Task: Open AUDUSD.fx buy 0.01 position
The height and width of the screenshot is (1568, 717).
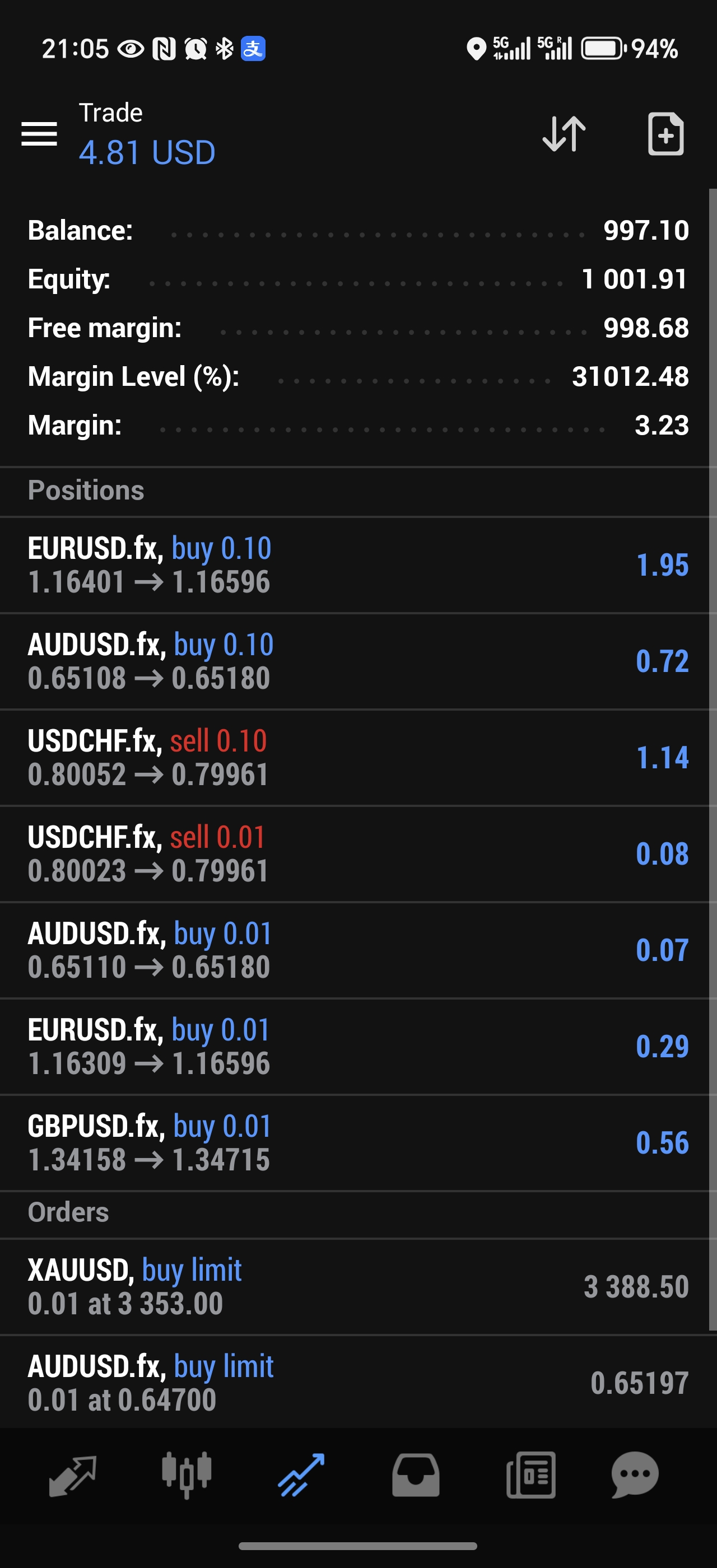Action: tap(358, 950)
